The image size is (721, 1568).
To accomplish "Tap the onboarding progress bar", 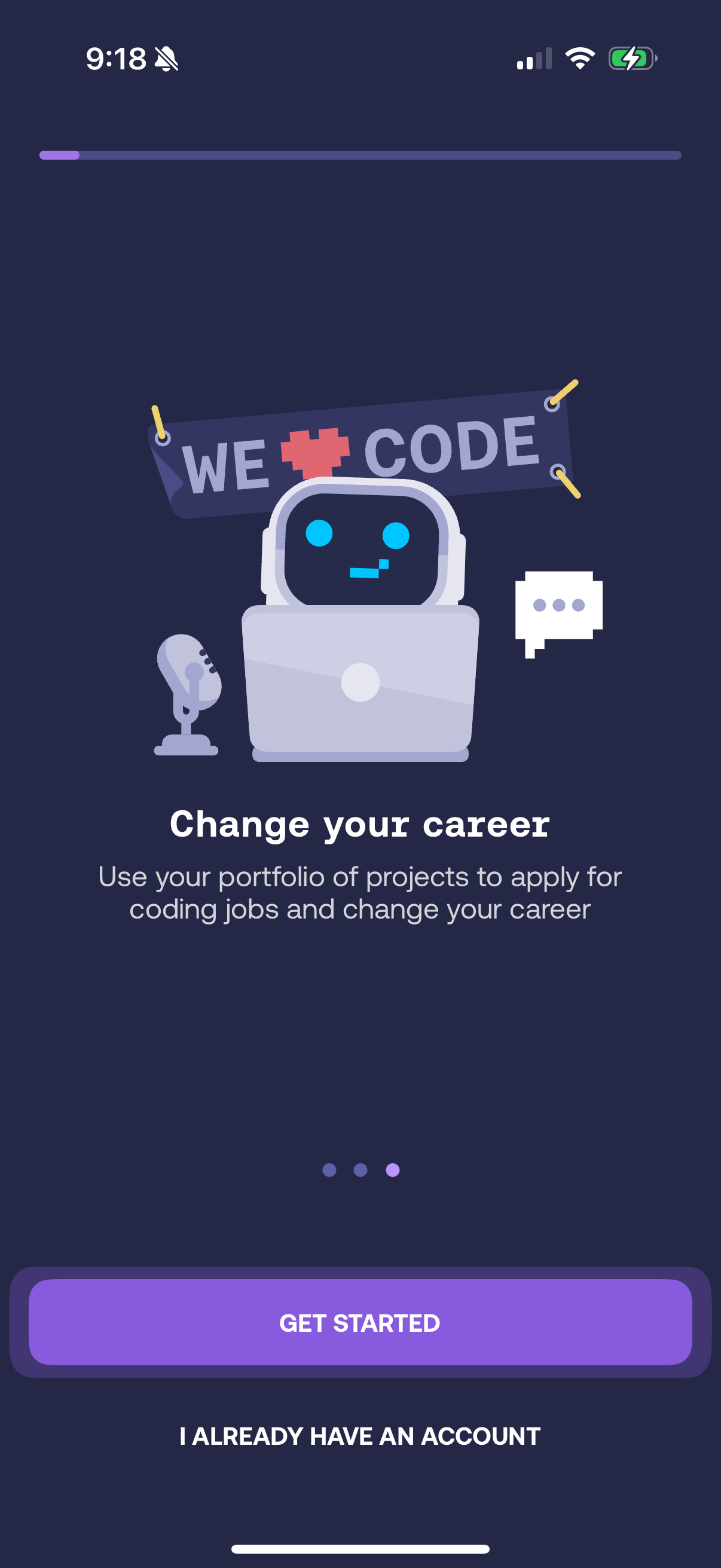I will (360, 155).
